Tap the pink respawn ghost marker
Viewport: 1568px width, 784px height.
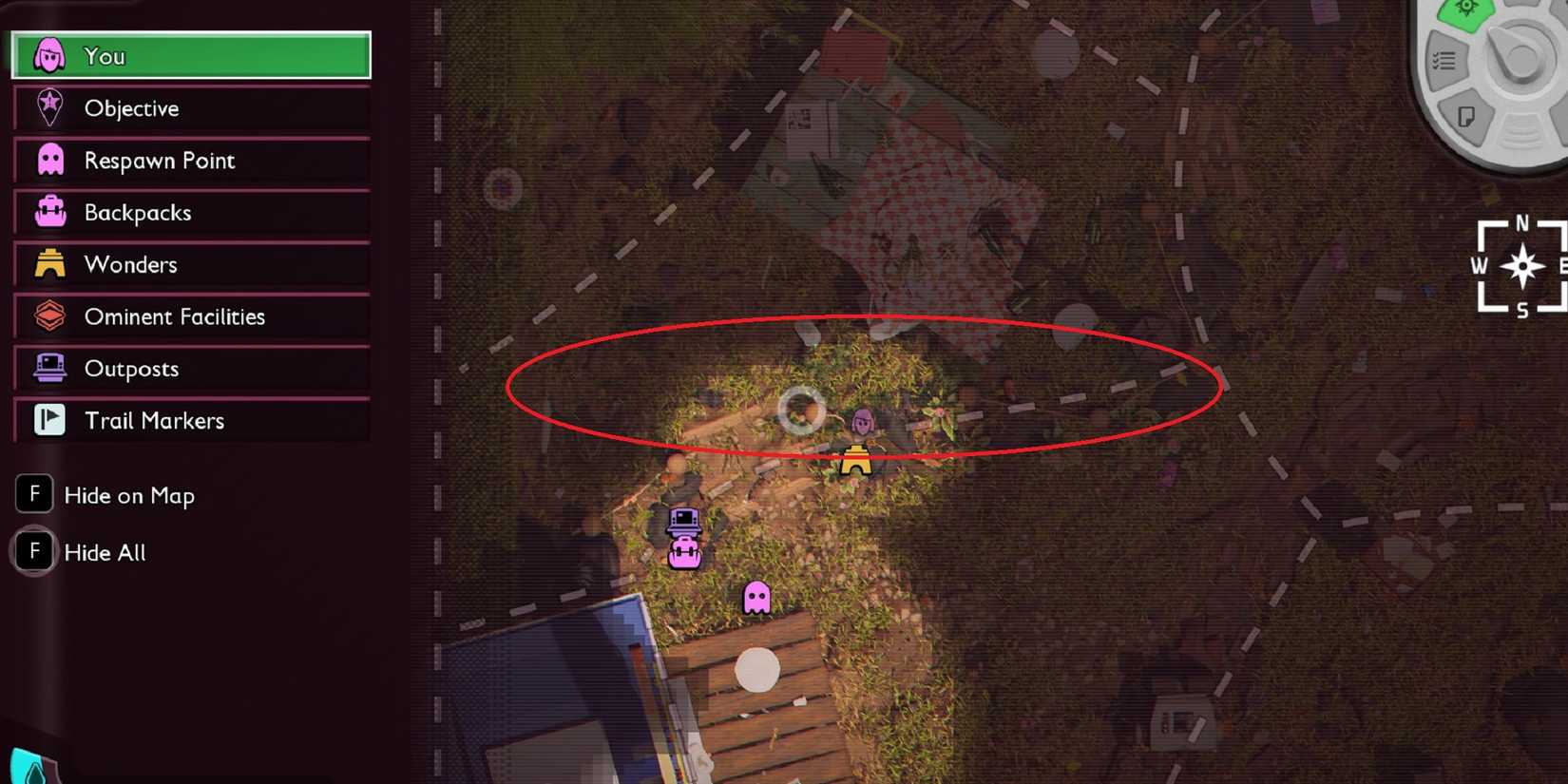(x=756, y=598)
